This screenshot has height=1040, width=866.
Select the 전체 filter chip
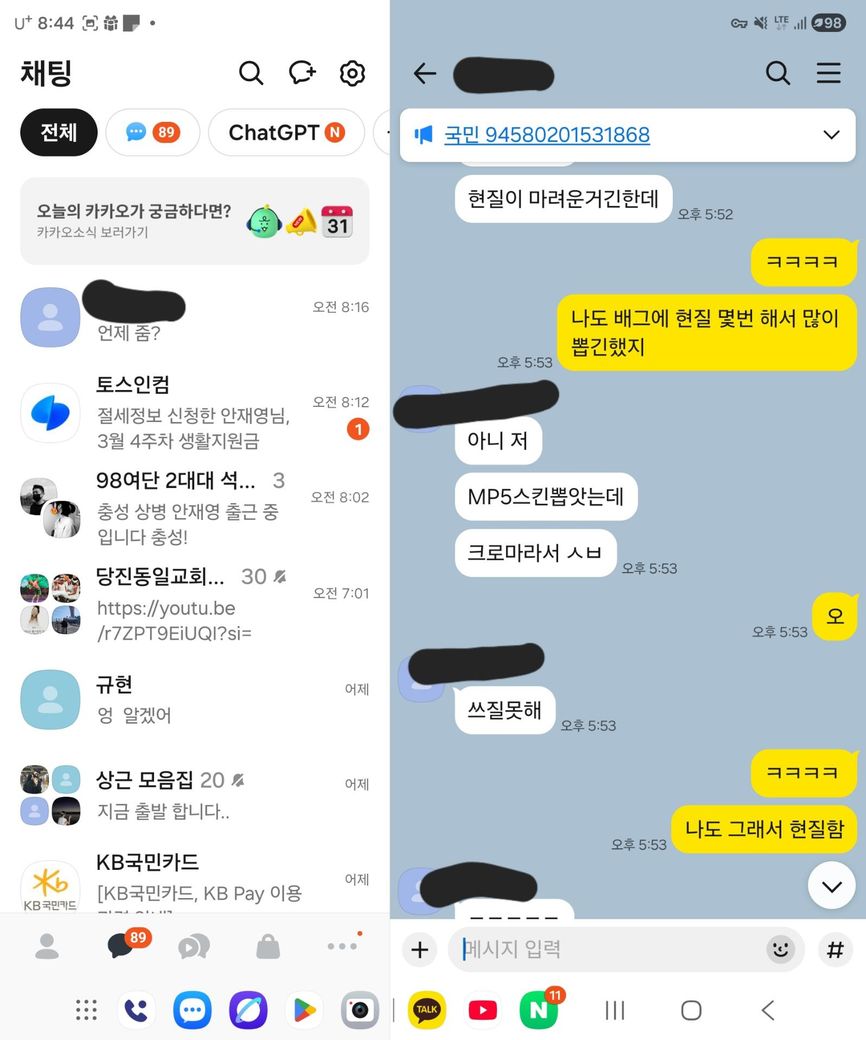(59, 132)
